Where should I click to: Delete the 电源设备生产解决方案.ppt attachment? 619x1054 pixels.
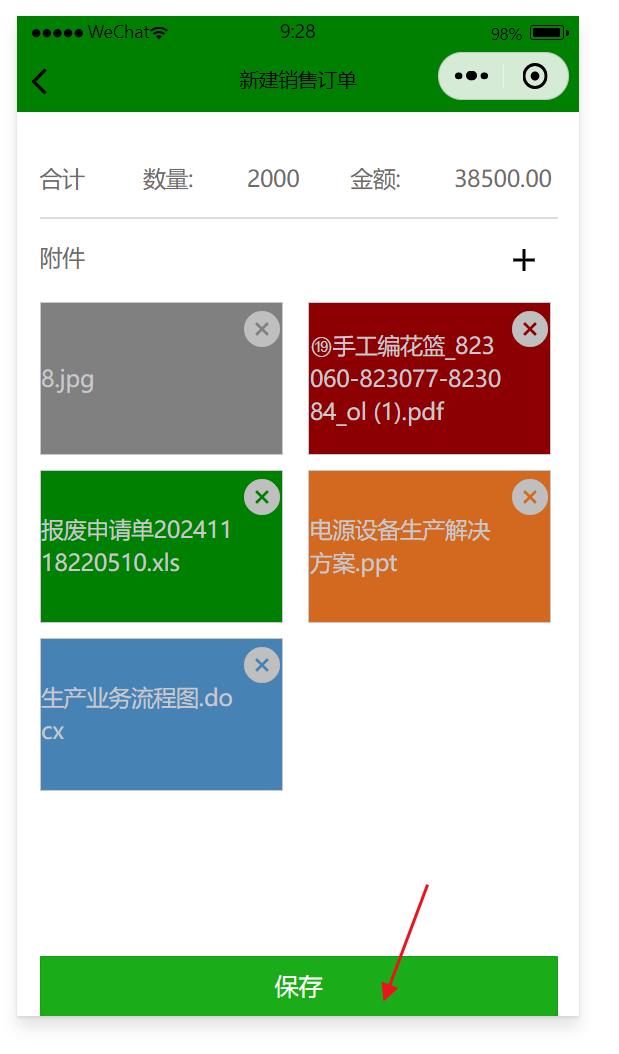point(530,497)
